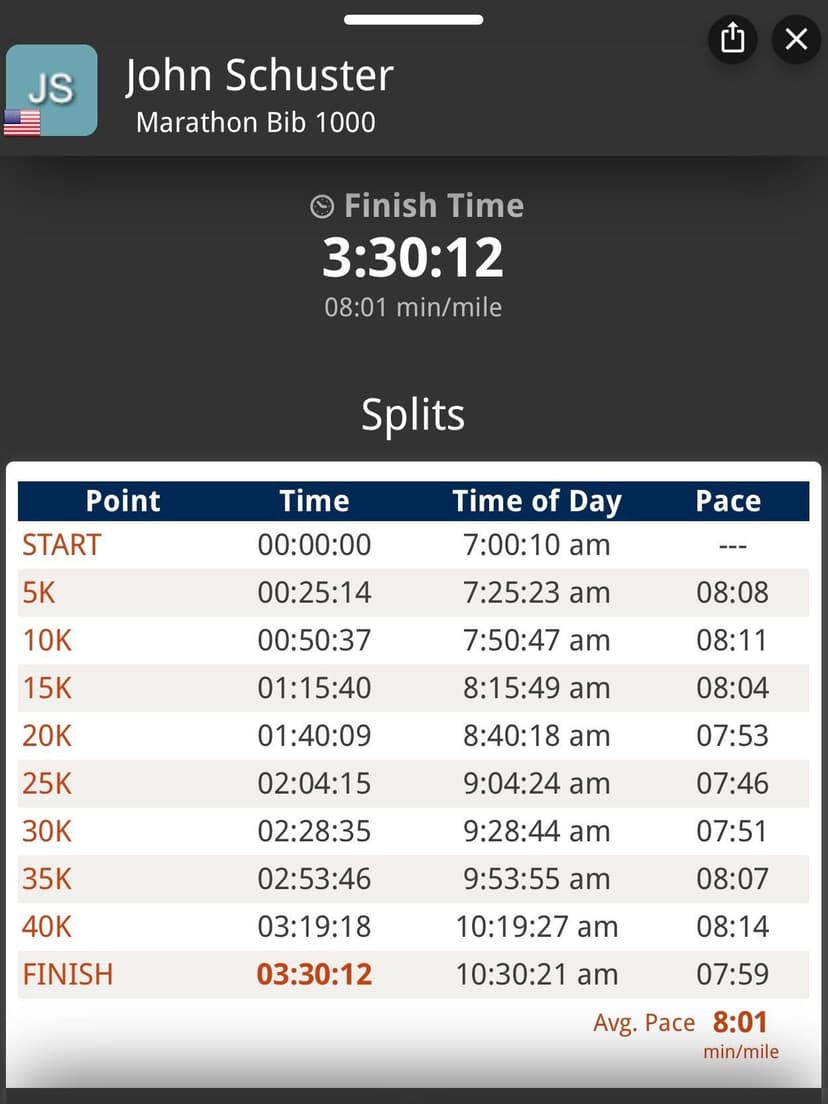828x1104 pixels.
Task: Select the 15K split label
Action: pos(46,688)
